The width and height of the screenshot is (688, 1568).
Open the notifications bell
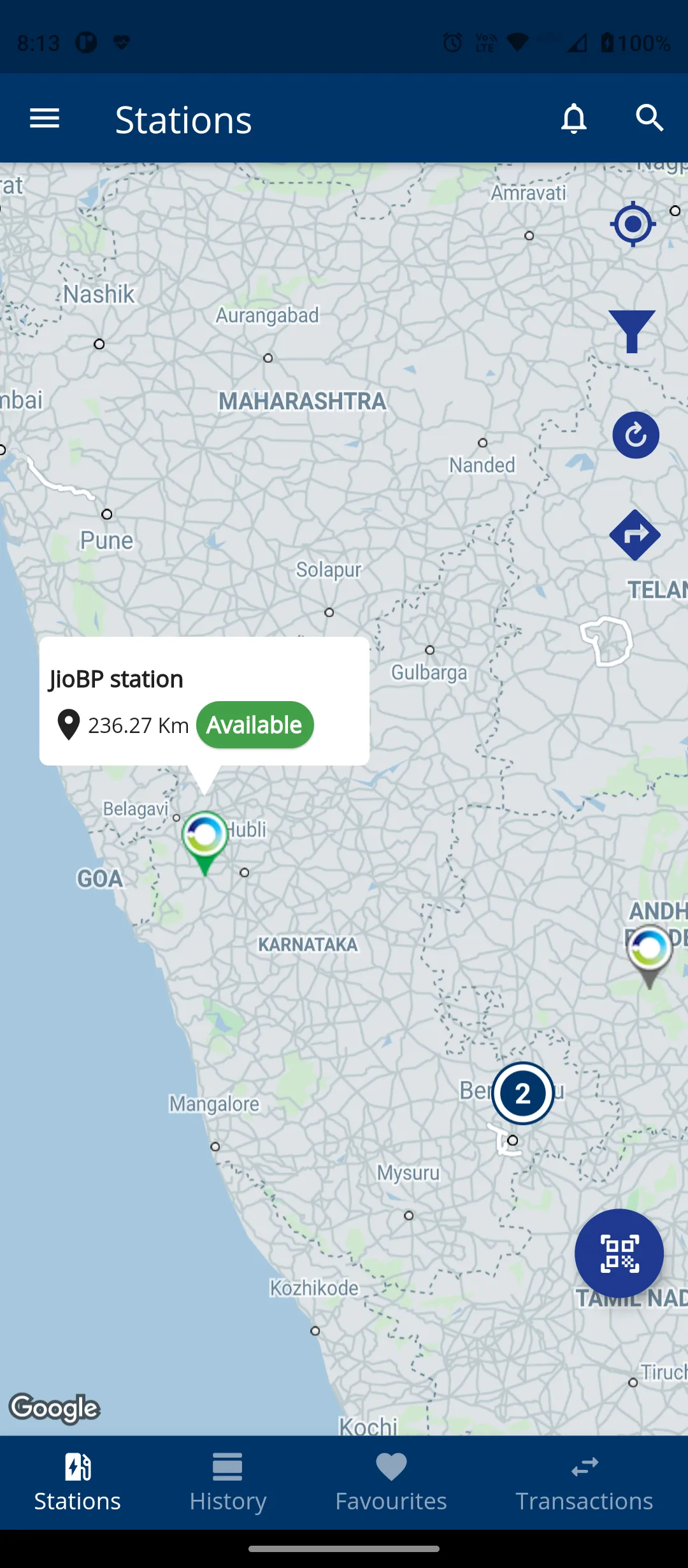click(573, 119)
